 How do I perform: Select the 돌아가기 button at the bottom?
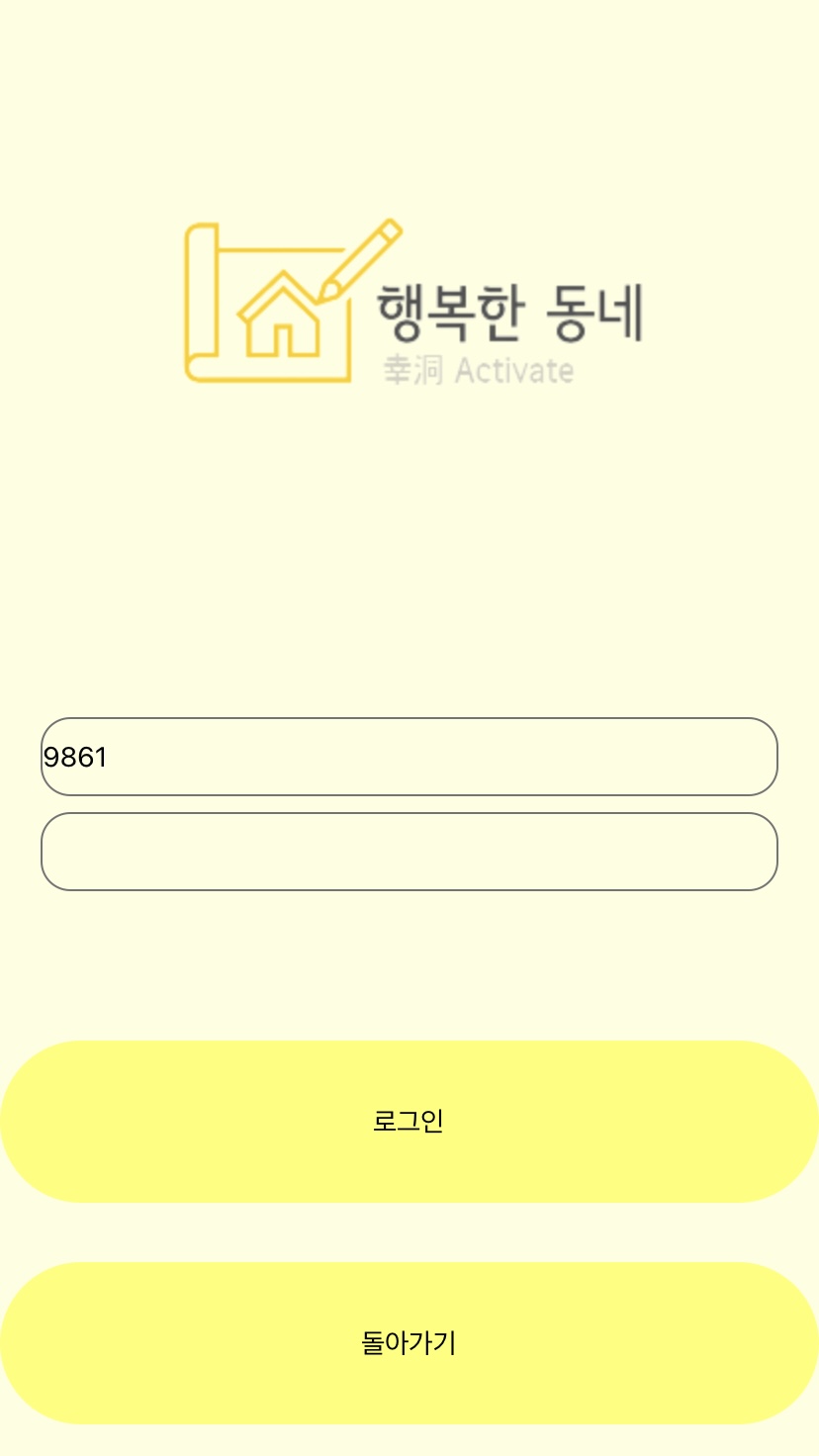tap(409, 1342)
